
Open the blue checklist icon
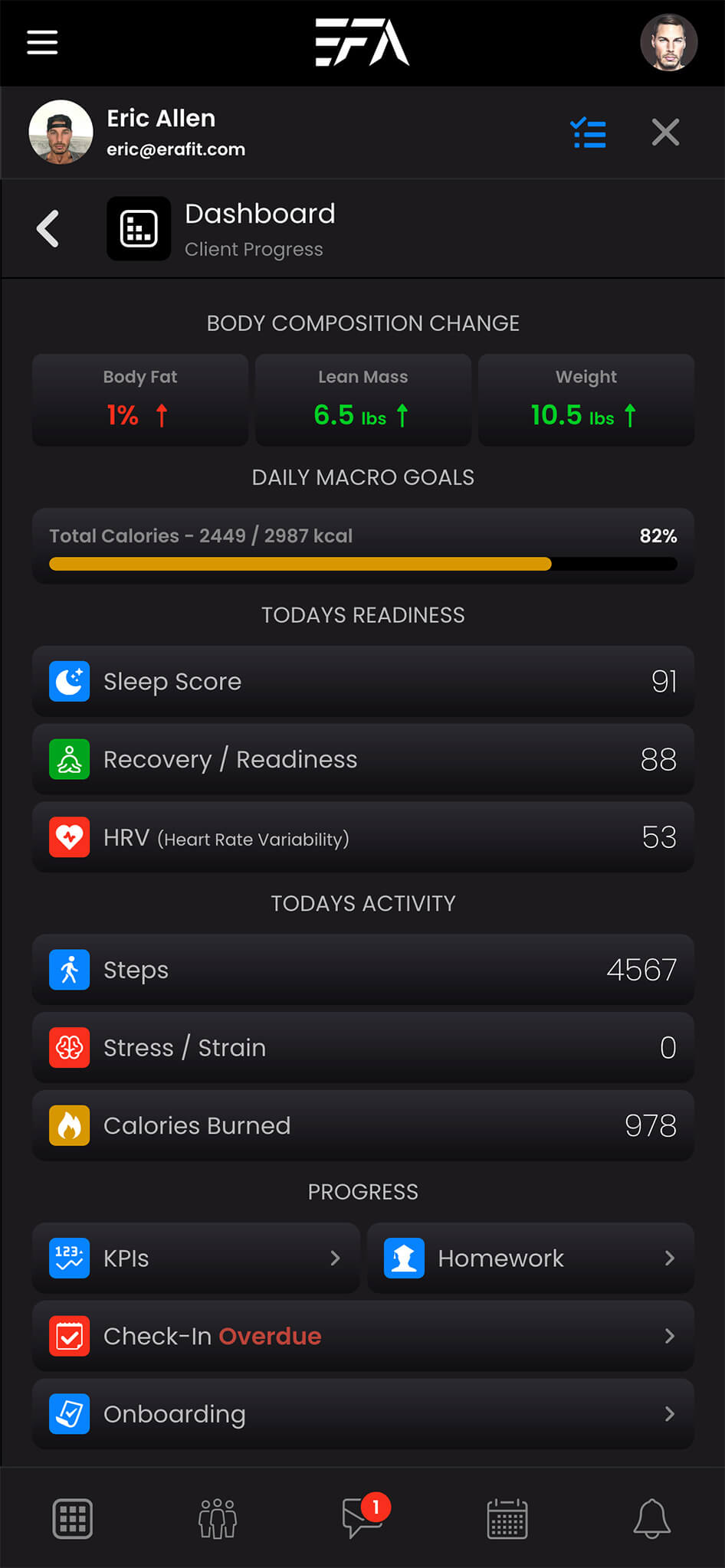click(589, 133)
